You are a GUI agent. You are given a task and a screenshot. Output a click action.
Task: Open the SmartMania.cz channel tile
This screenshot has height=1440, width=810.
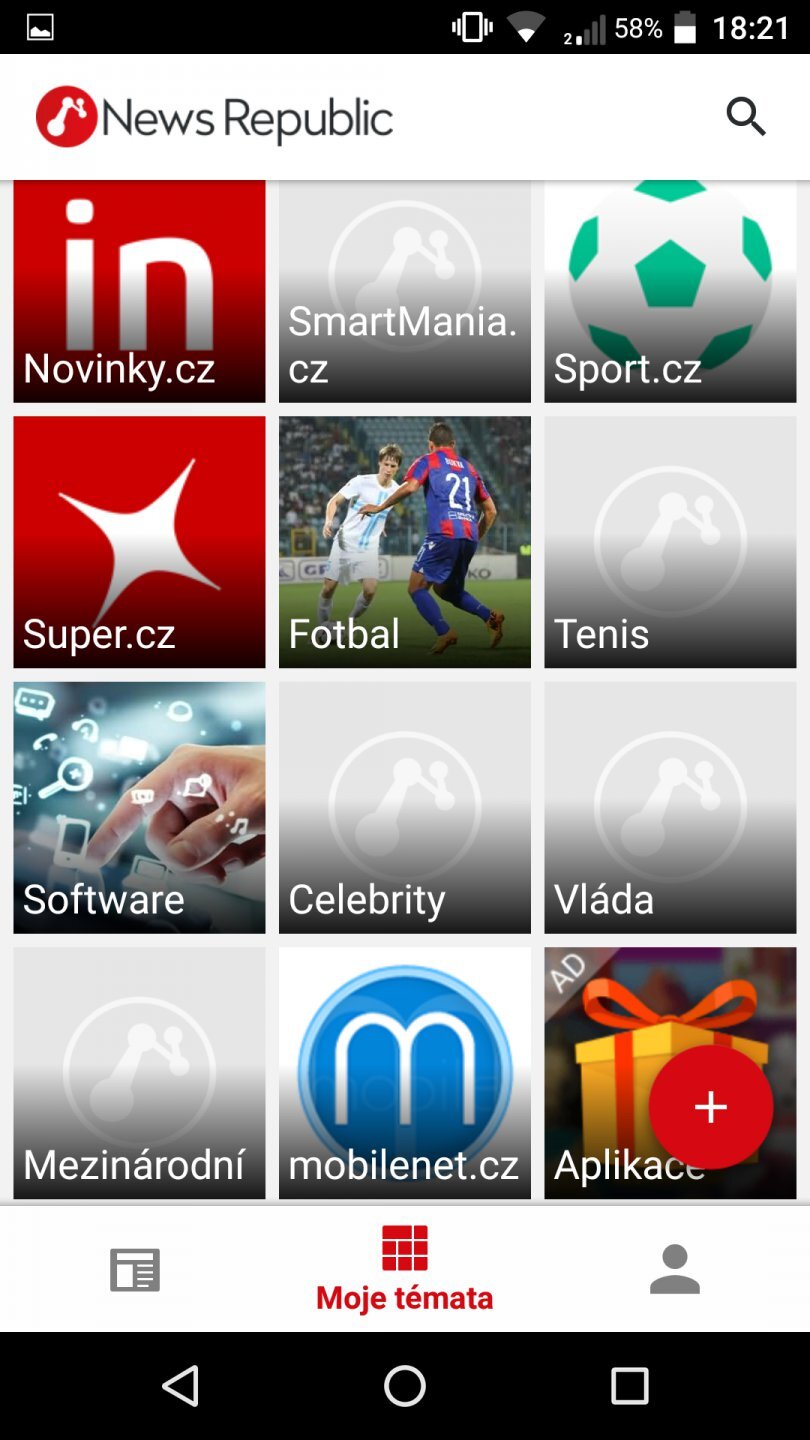point(404,291)
